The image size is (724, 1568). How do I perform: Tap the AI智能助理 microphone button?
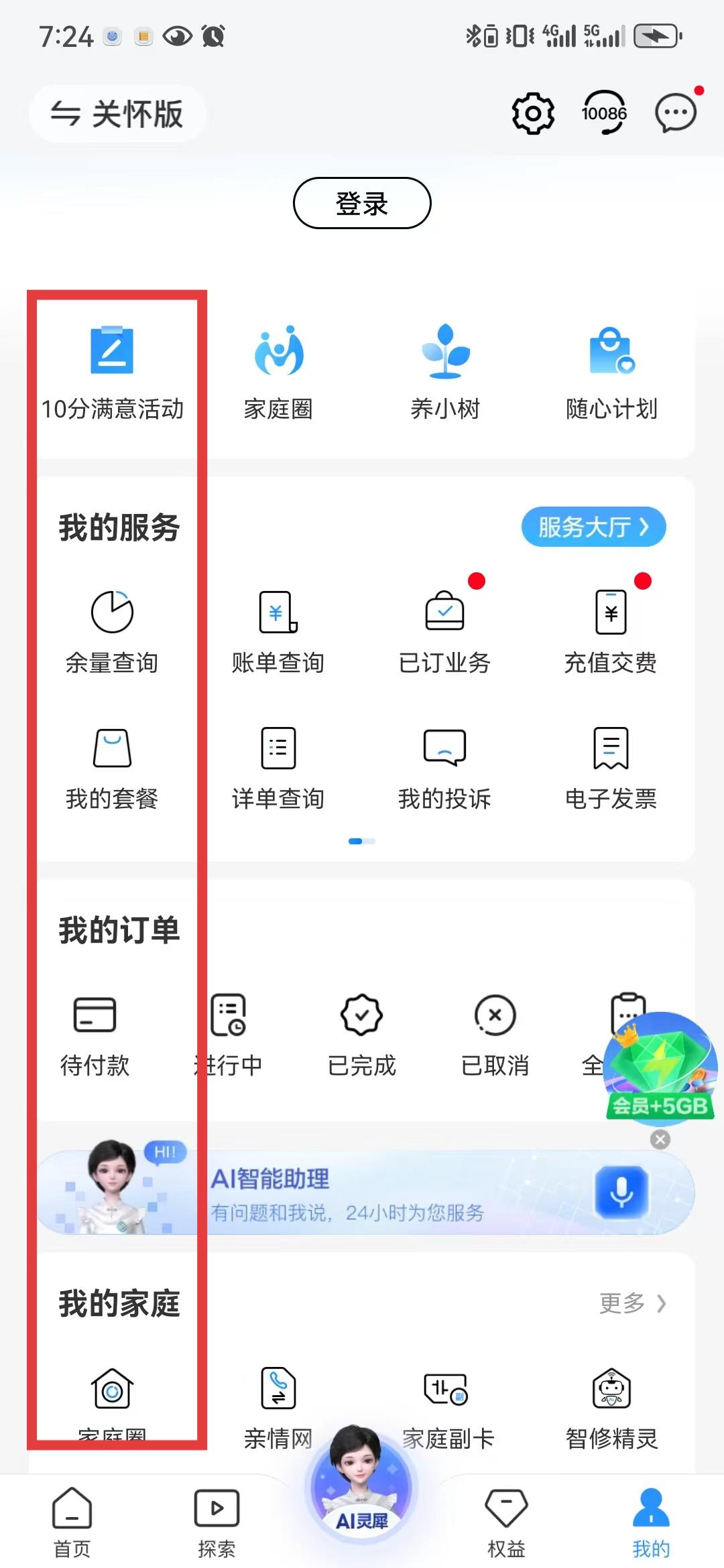pyautogui.click(x=621, y=1192)
